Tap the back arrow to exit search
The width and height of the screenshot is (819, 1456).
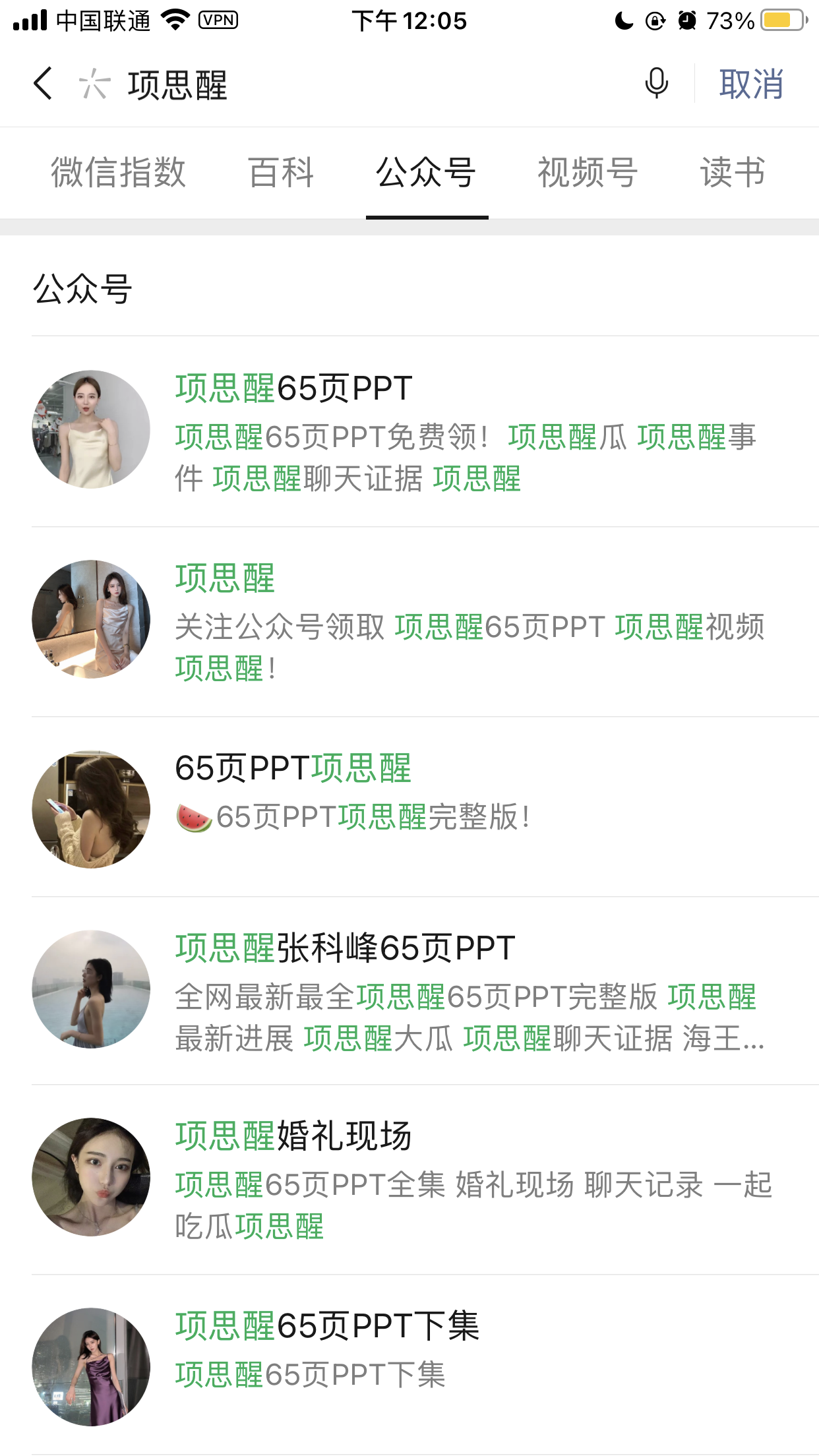pos(42,84)
